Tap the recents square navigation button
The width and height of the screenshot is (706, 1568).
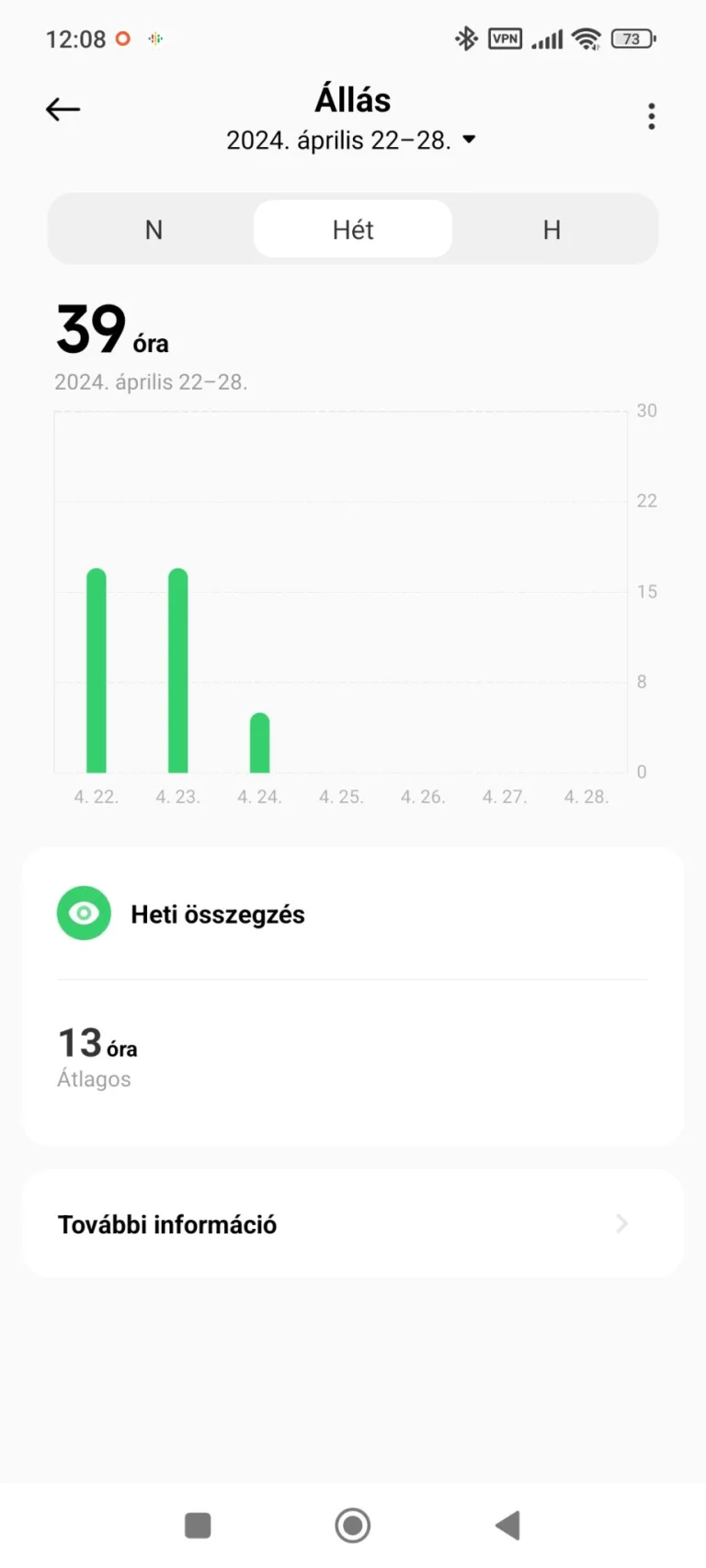coord(198,1525)
